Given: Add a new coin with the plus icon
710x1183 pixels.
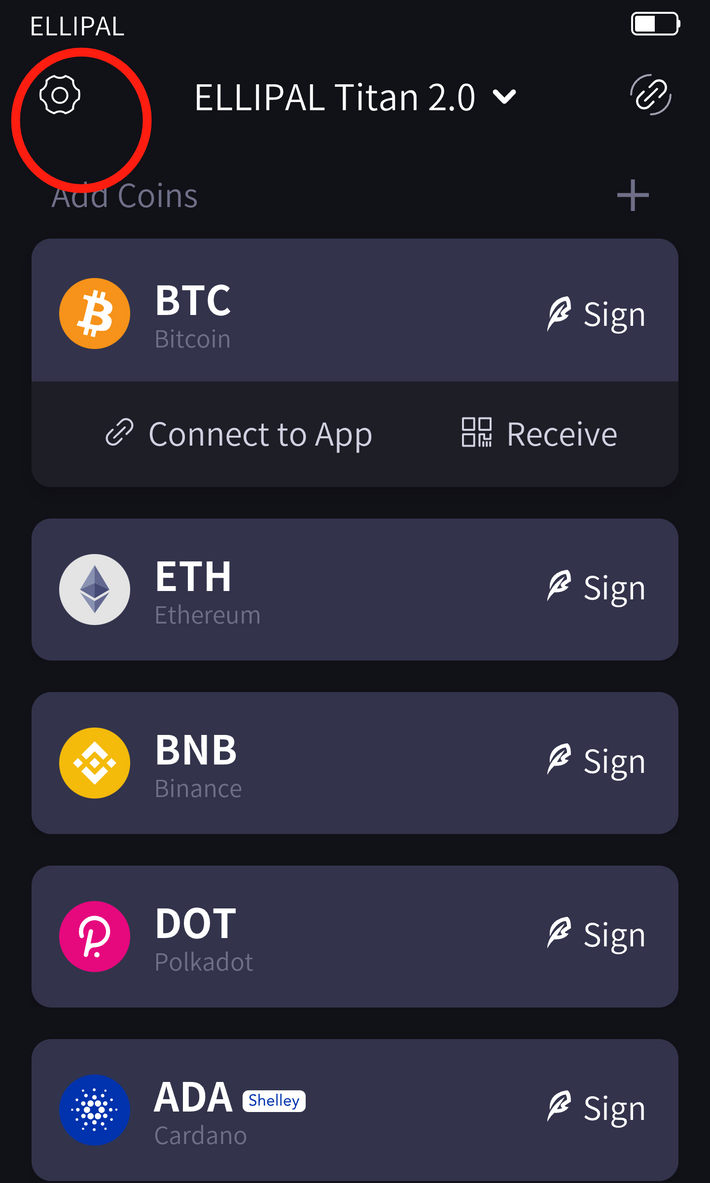Looking at the screenshot, I should coord(632,196).
